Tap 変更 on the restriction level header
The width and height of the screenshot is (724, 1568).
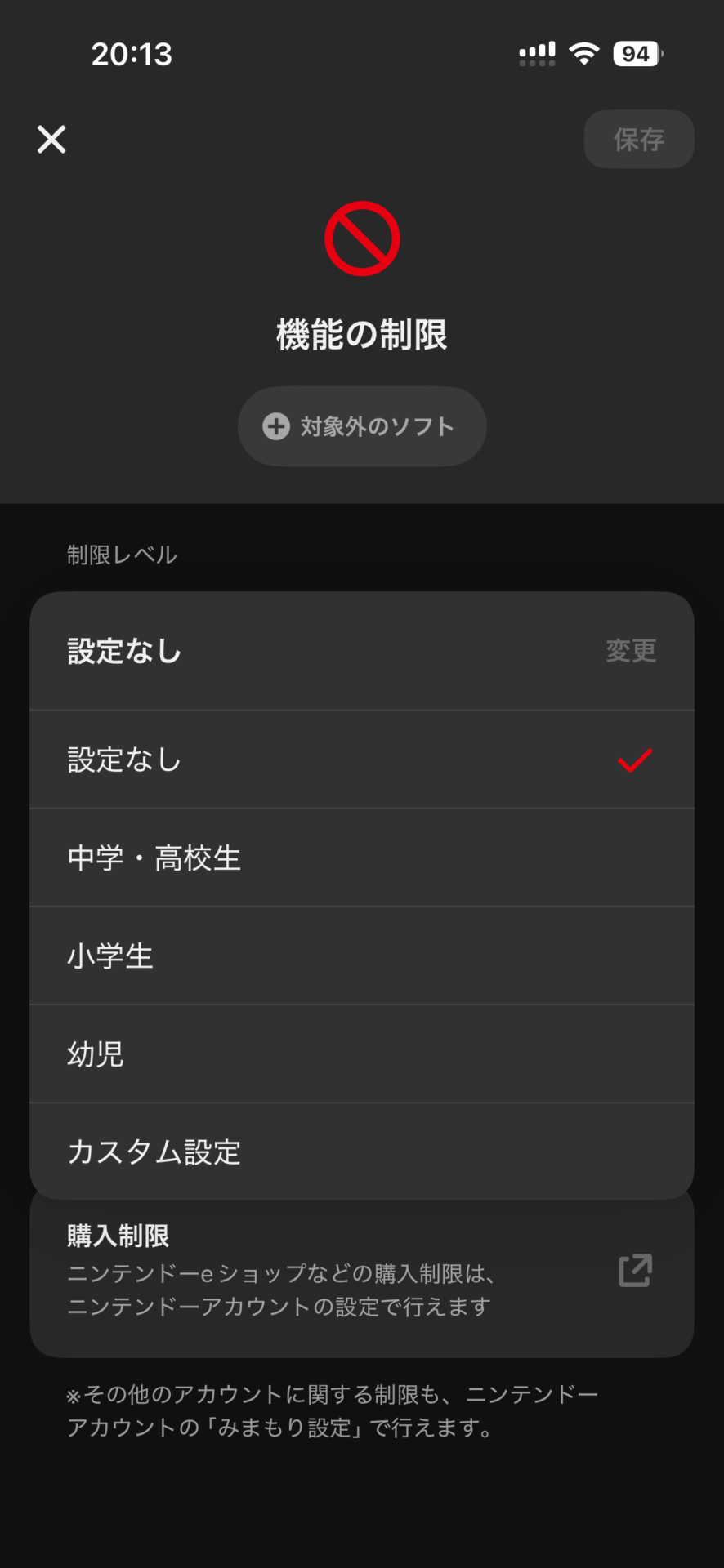630,651
